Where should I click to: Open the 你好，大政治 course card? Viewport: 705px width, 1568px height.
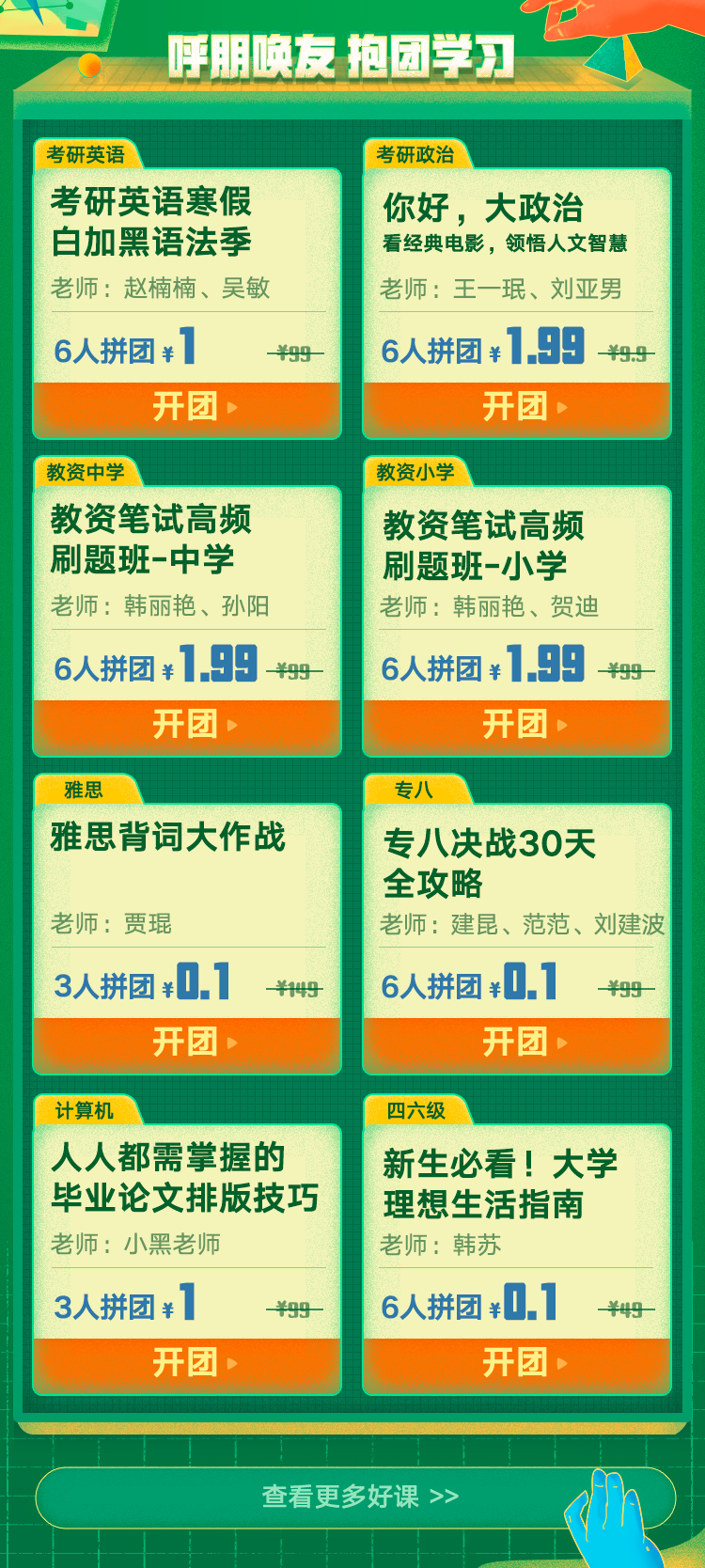point(517,244)
